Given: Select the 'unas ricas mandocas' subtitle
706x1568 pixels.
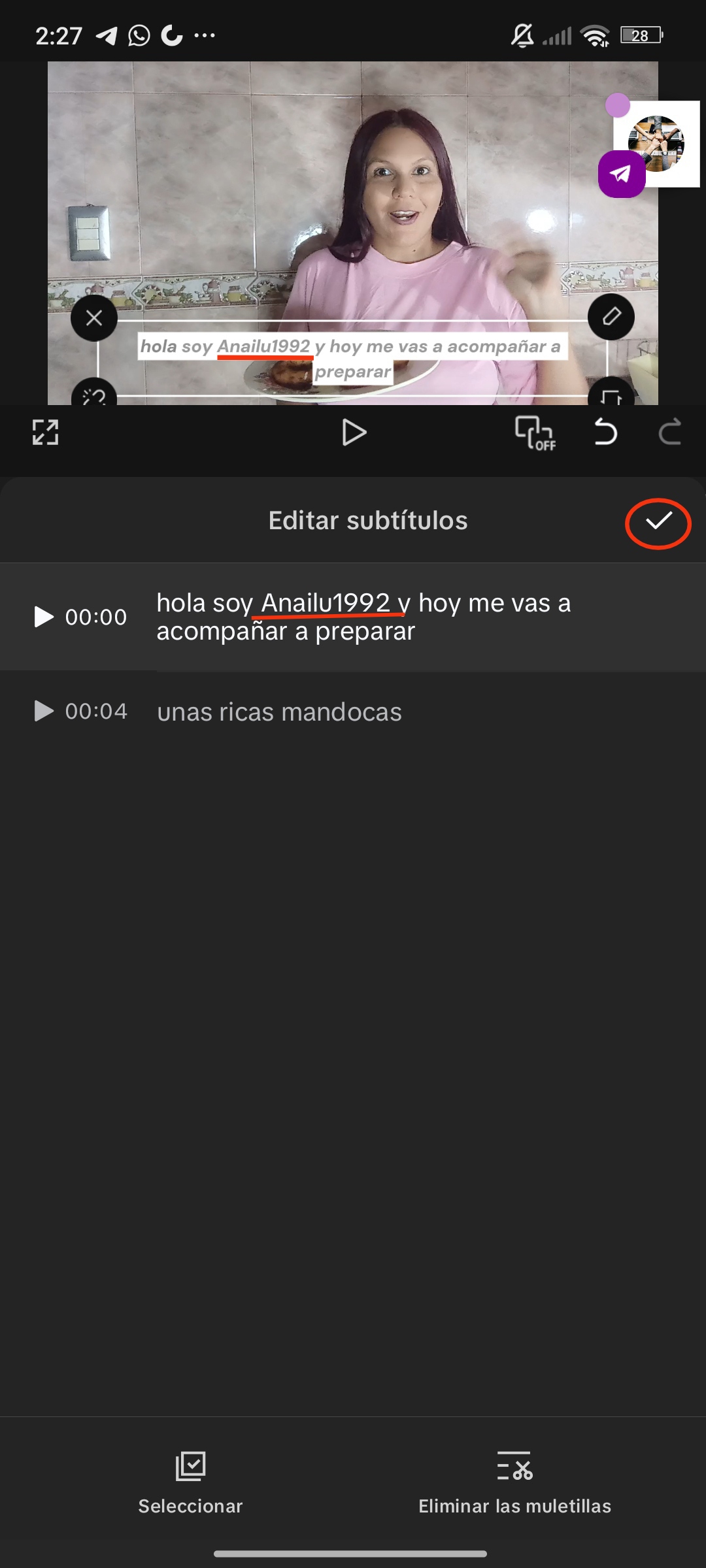Looking at the screenshot, I should tap(280, 712).
